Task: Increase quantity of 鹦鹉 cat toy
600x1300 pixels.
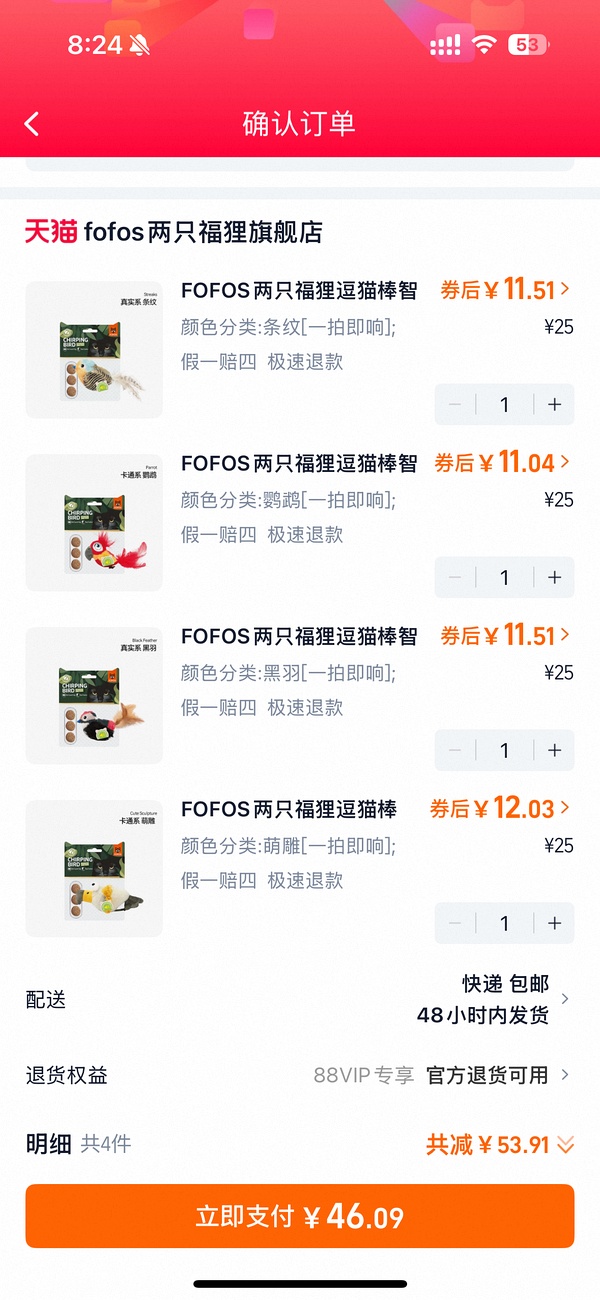Action: coord(554,578)
